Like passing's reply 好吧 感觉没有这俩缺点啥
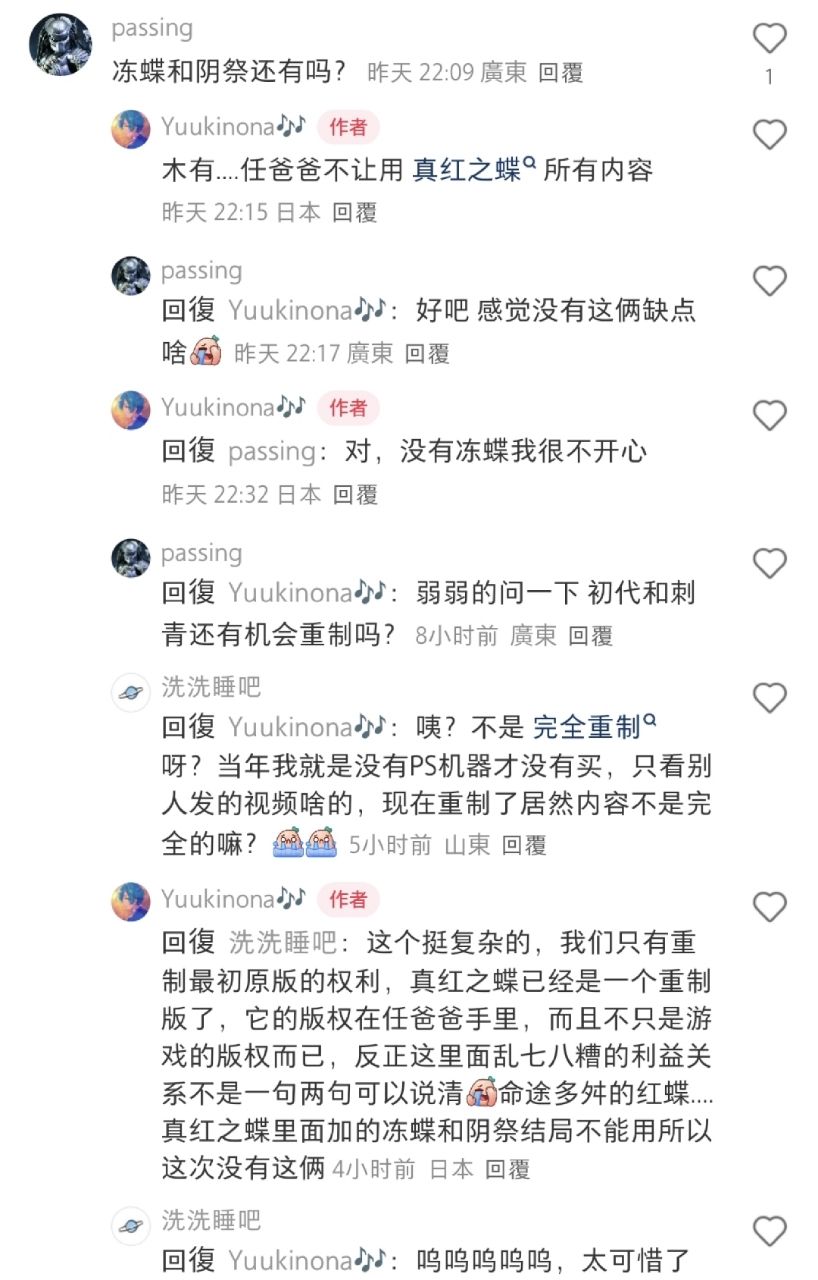Image resolution: width=818 pixels, height=1280 pixels. pos(769,282)
